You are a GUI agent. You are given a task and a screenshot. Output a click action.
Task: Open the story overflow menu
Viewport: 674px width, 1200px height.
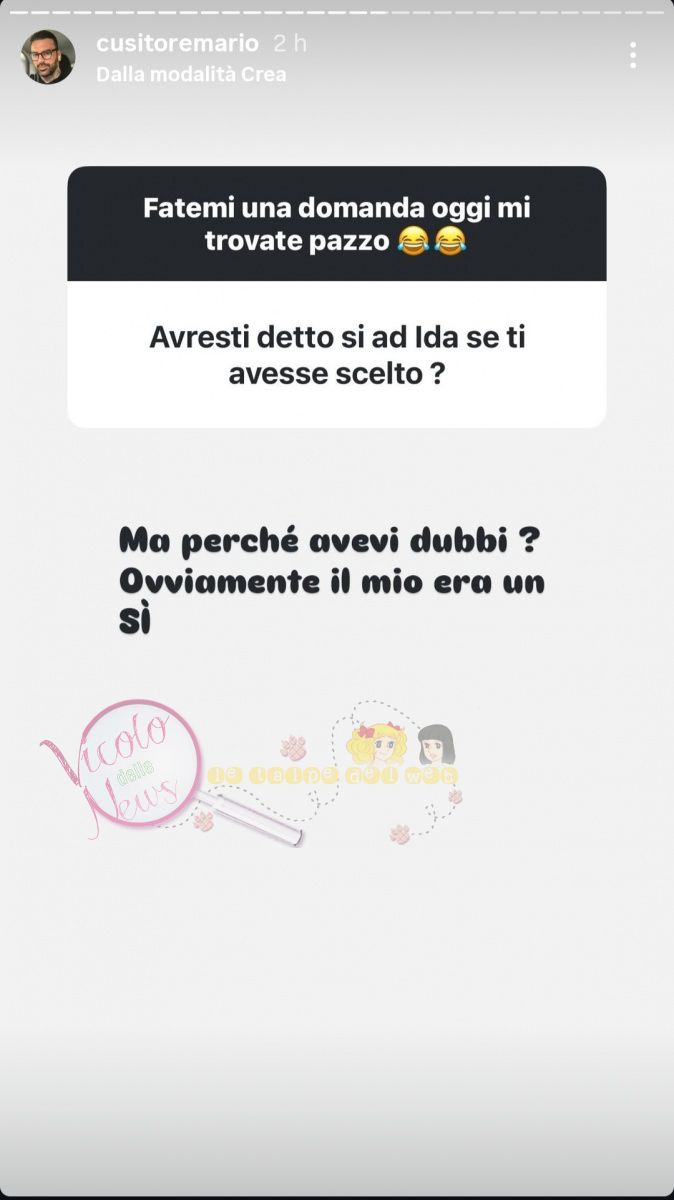click(633, 56)
